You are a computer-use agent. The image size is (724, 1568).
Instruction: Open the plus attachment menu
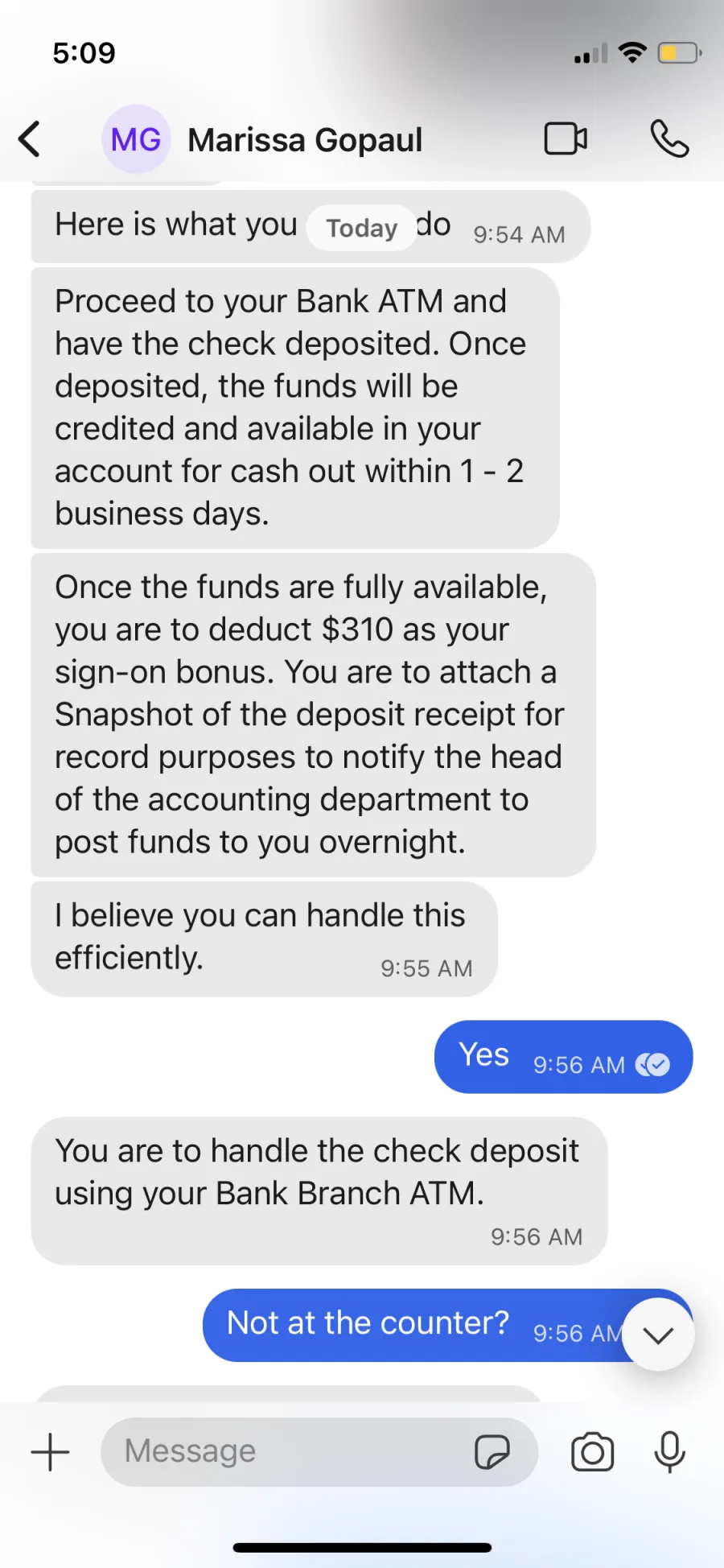tap(51, 1452)
